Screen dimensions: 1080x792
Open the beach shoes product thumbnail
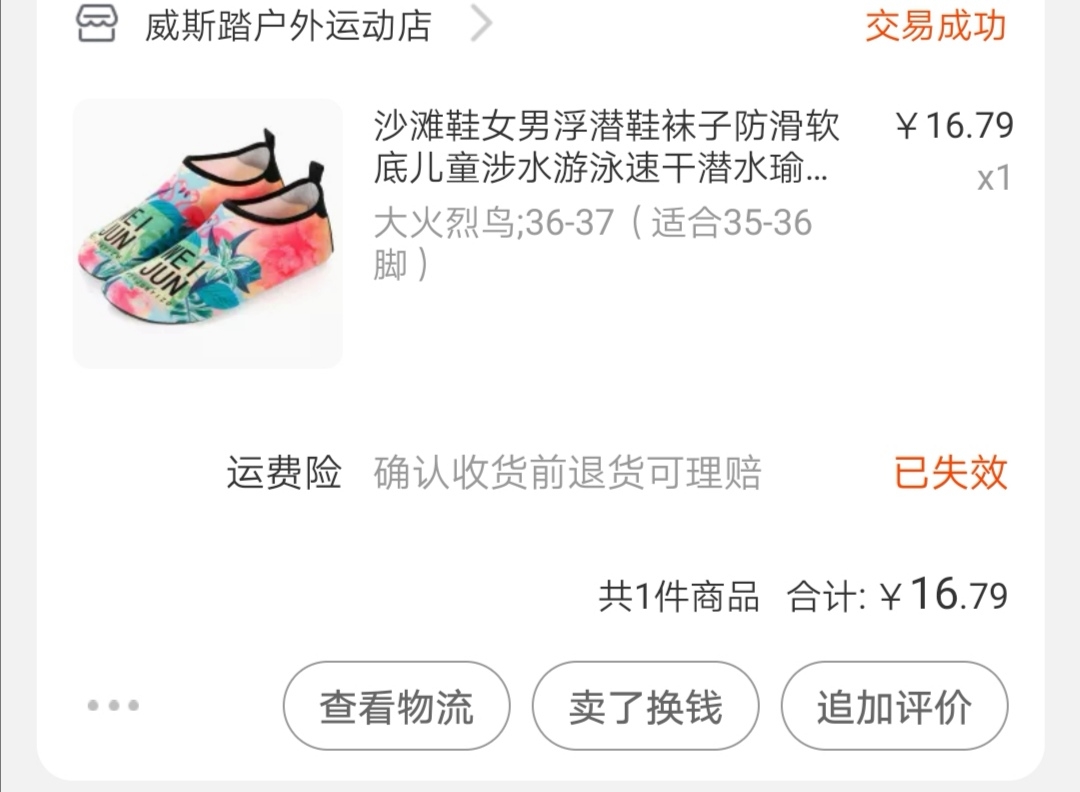pyautogui.click(x=208, y=233)
